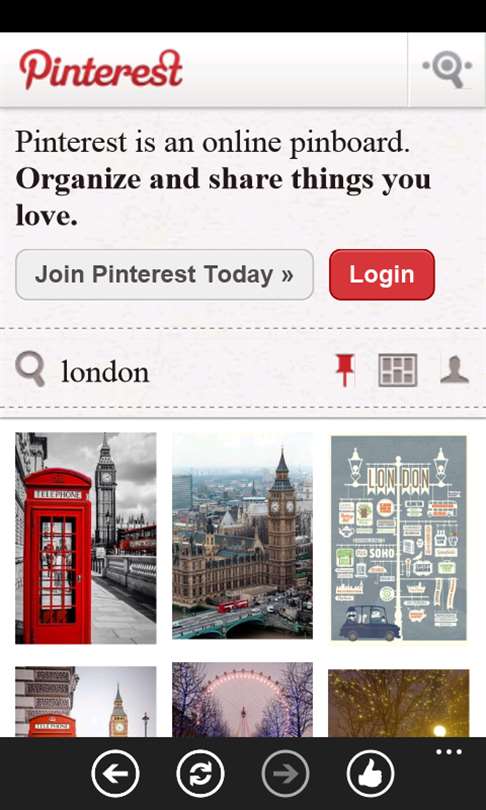Open the London Eye pin
The width and height of the screenshot is (486, 810).
[242, 699]
